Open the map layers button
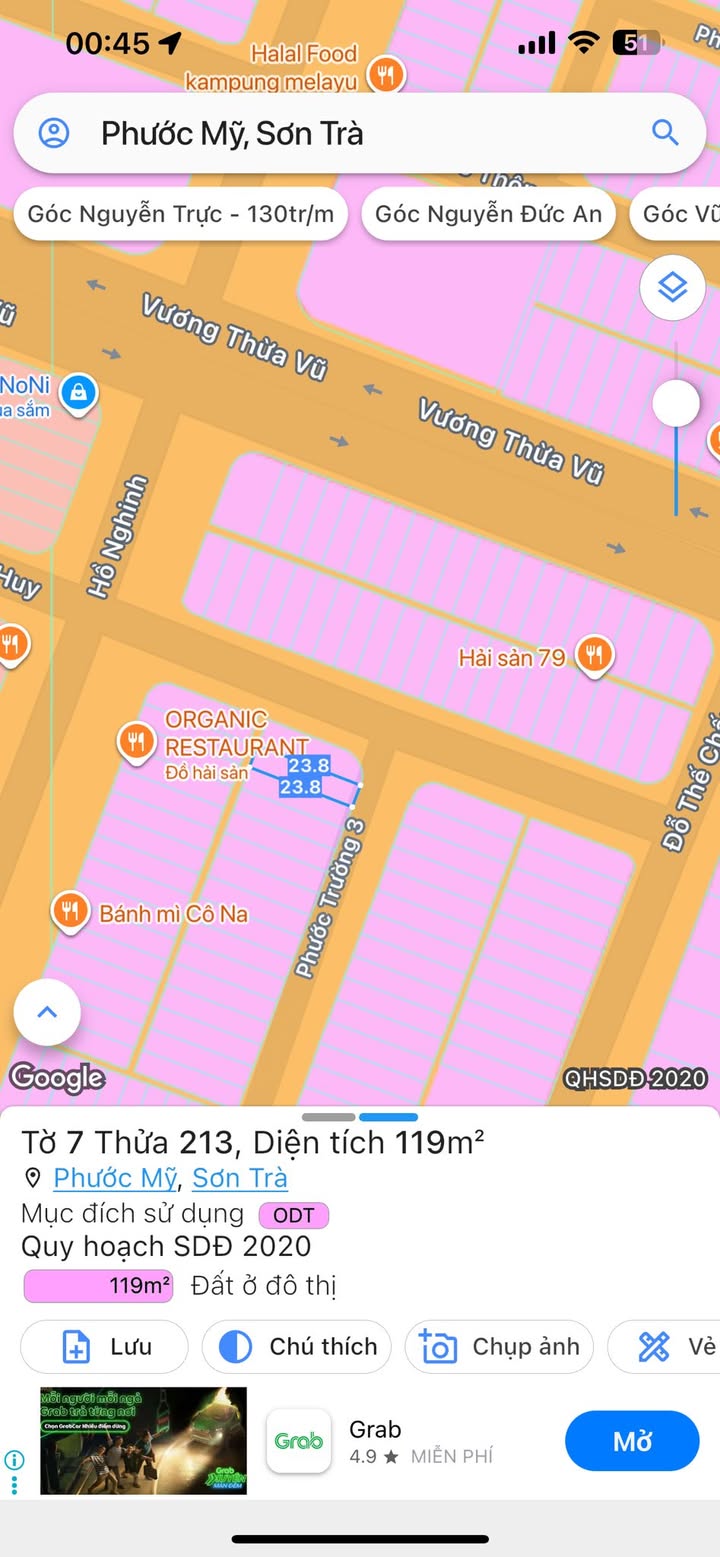 (673, 288)
